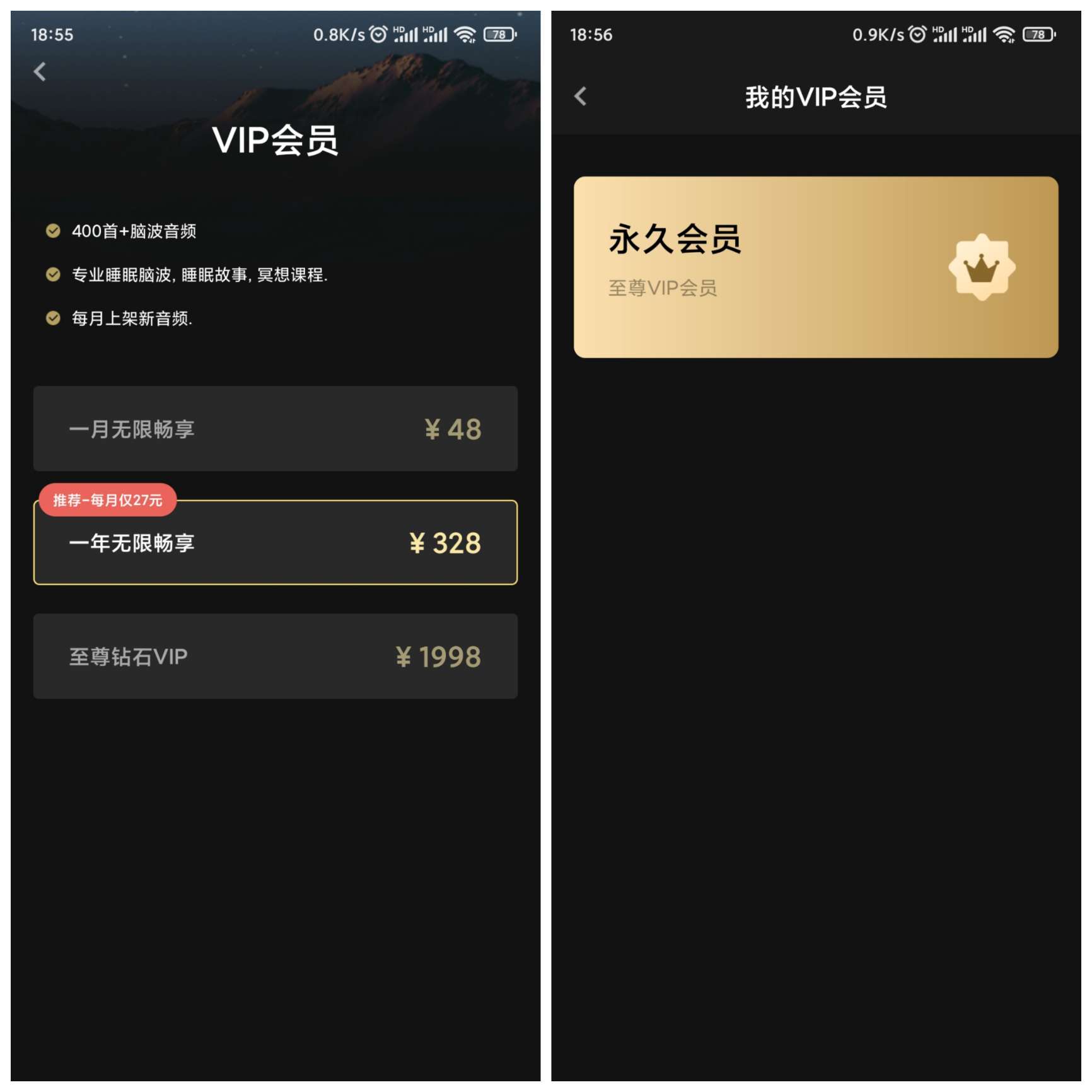Go back from the 我的VIP会员 page
Screen dimensions: 1092x1092
click(x=581, y=96)
